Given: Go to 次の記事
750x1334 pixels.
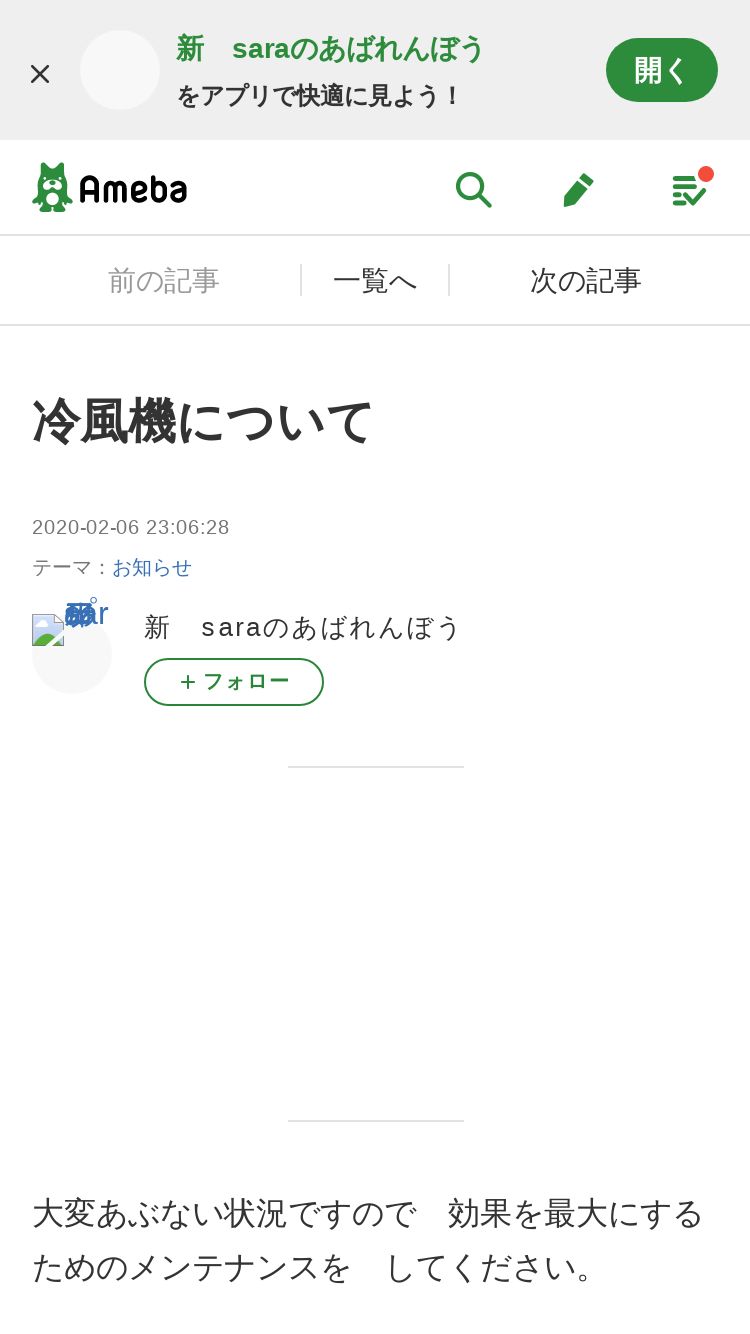Looking at the screenshot, I should point(586,281).
